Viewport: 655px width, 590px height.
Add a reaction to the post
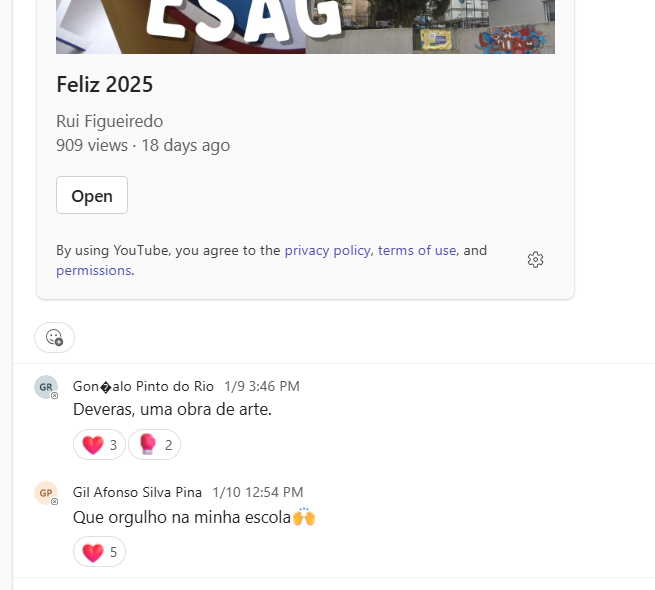[55, 337]
